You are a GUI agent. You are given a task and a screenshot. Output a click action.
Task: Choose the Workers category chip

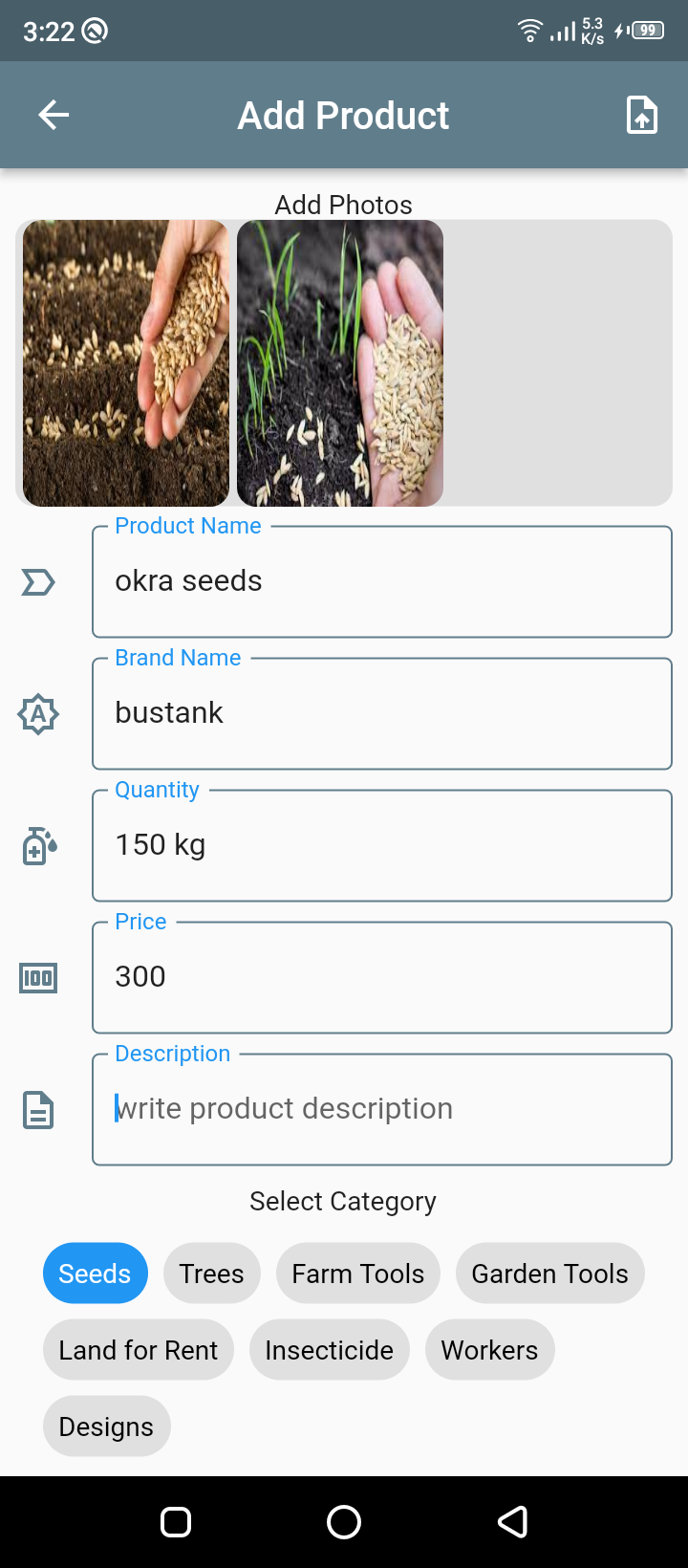click(489, 1349)
